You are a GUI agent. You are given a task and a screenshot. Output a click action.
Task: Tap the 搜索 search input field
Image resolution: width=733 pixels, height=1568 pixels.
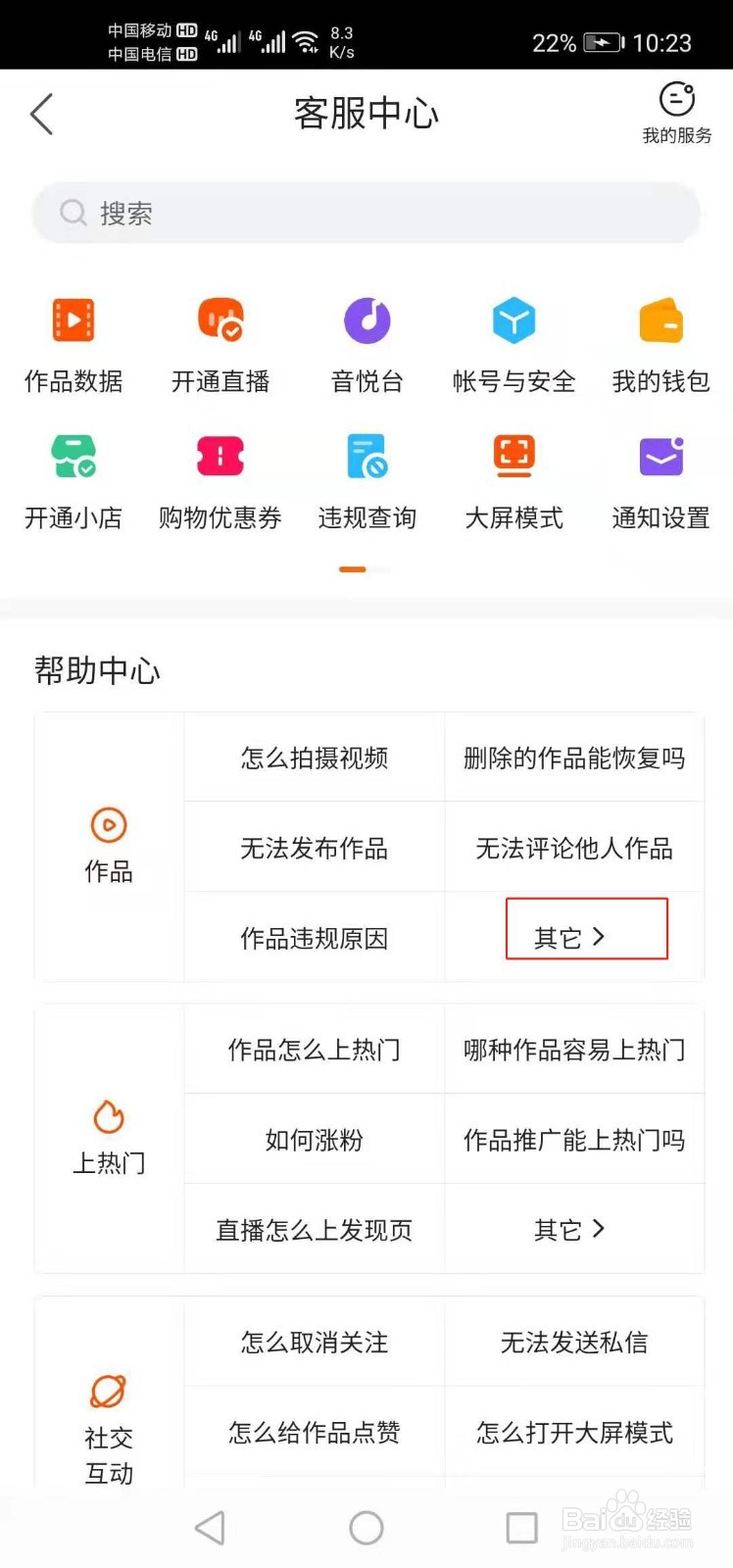point(366,213)
